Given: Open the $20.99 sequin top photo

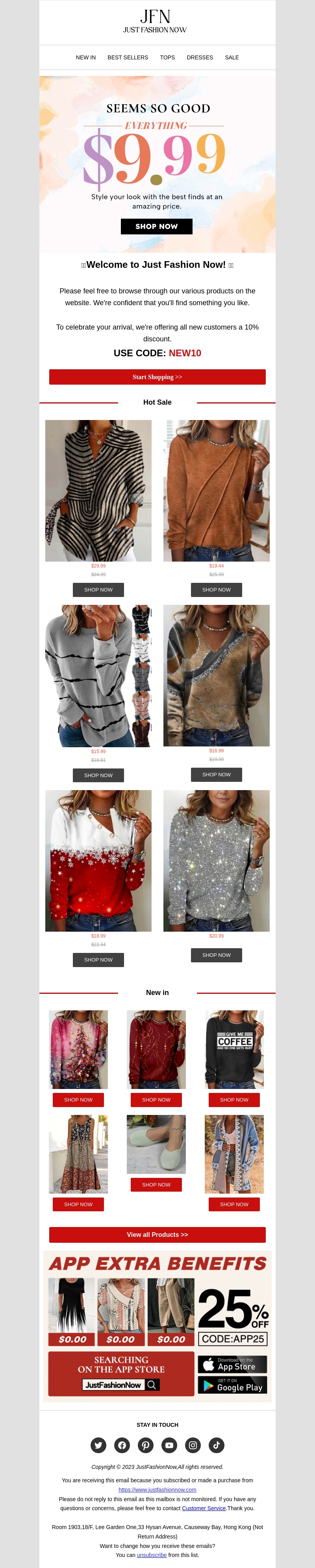Looking at the screenshot, I should pyautogui.click(x=216, y=860).
